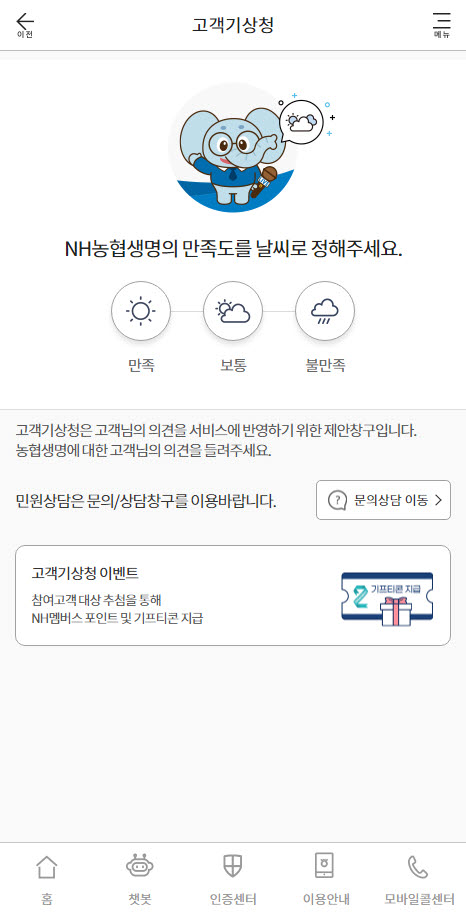Tap the 문의상담 이동 button
This screenshot has height=913, width=466.
383,500
